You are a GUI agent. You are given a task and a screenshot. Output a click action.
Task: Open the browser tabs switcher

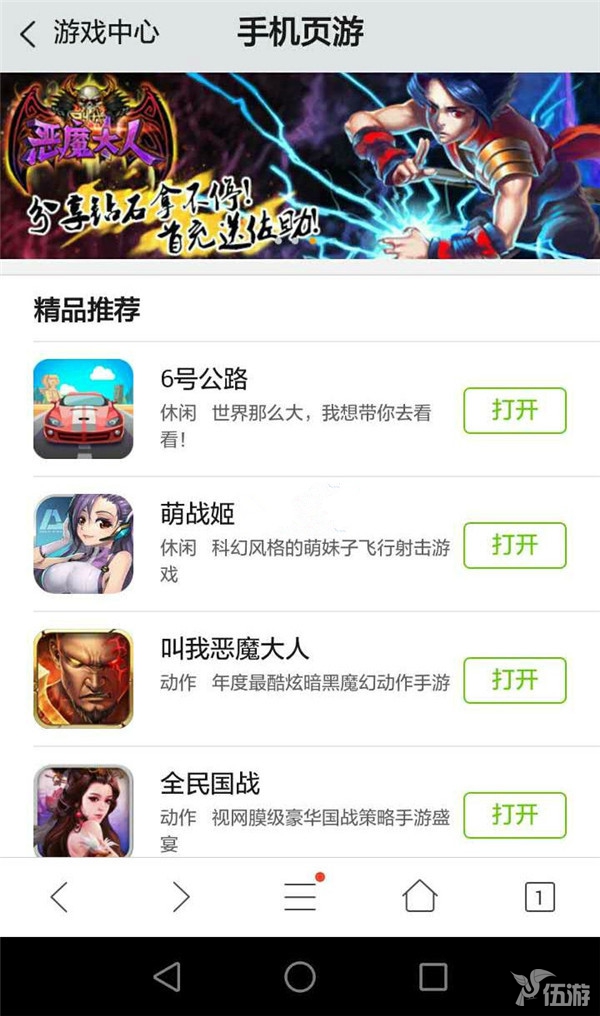click(540, 897)
